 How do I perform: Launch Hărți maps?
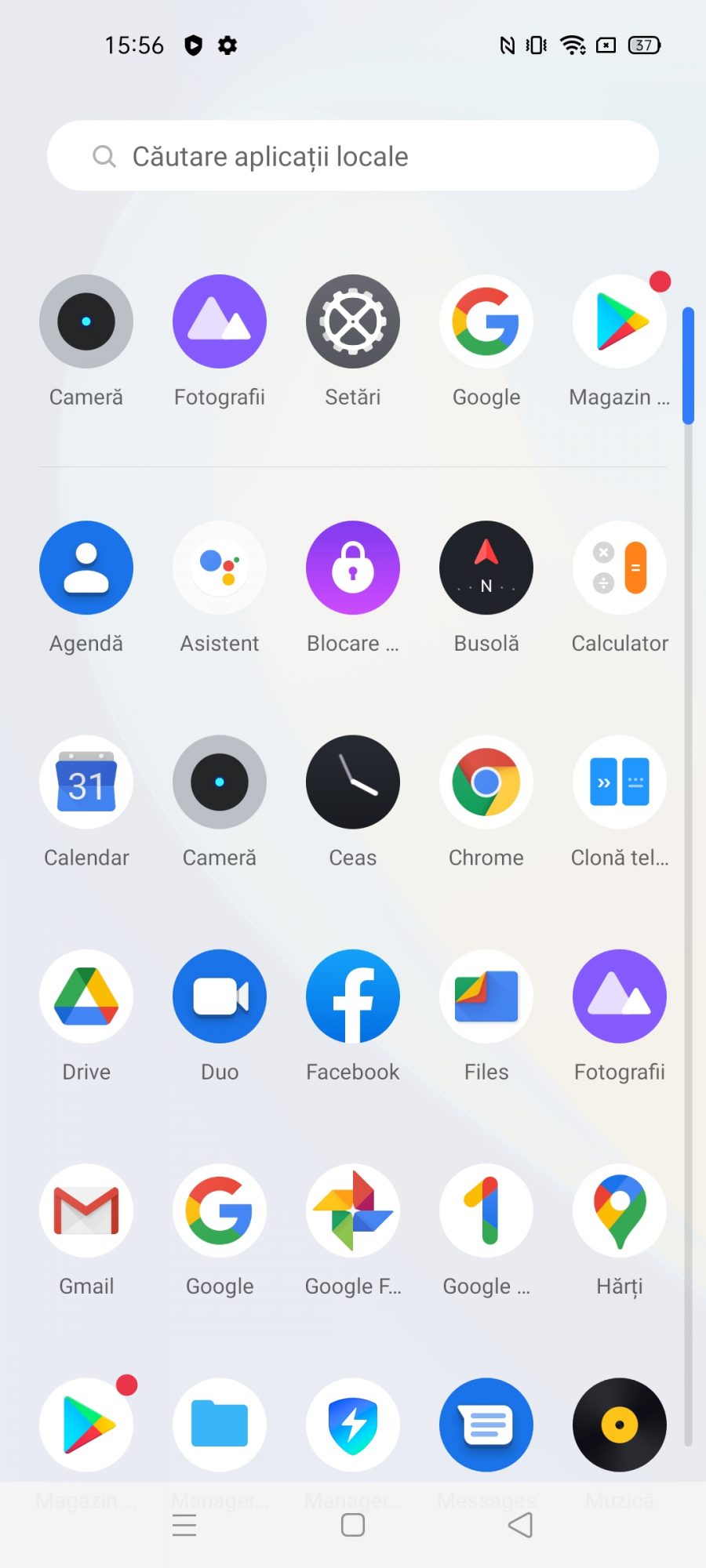[x=620, y=1211]
